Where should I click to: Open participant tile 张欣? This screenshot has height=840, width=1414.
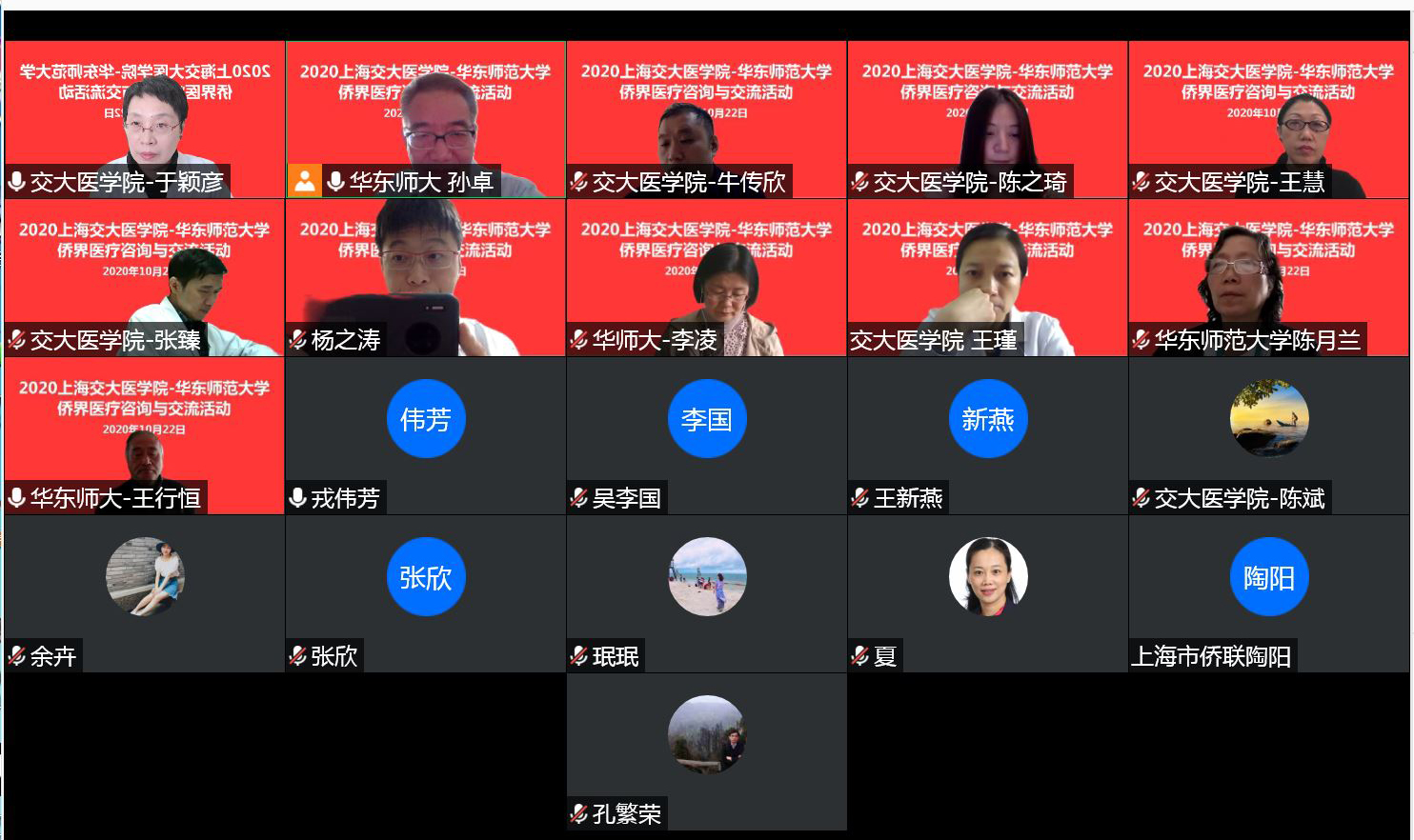point(425,593)
